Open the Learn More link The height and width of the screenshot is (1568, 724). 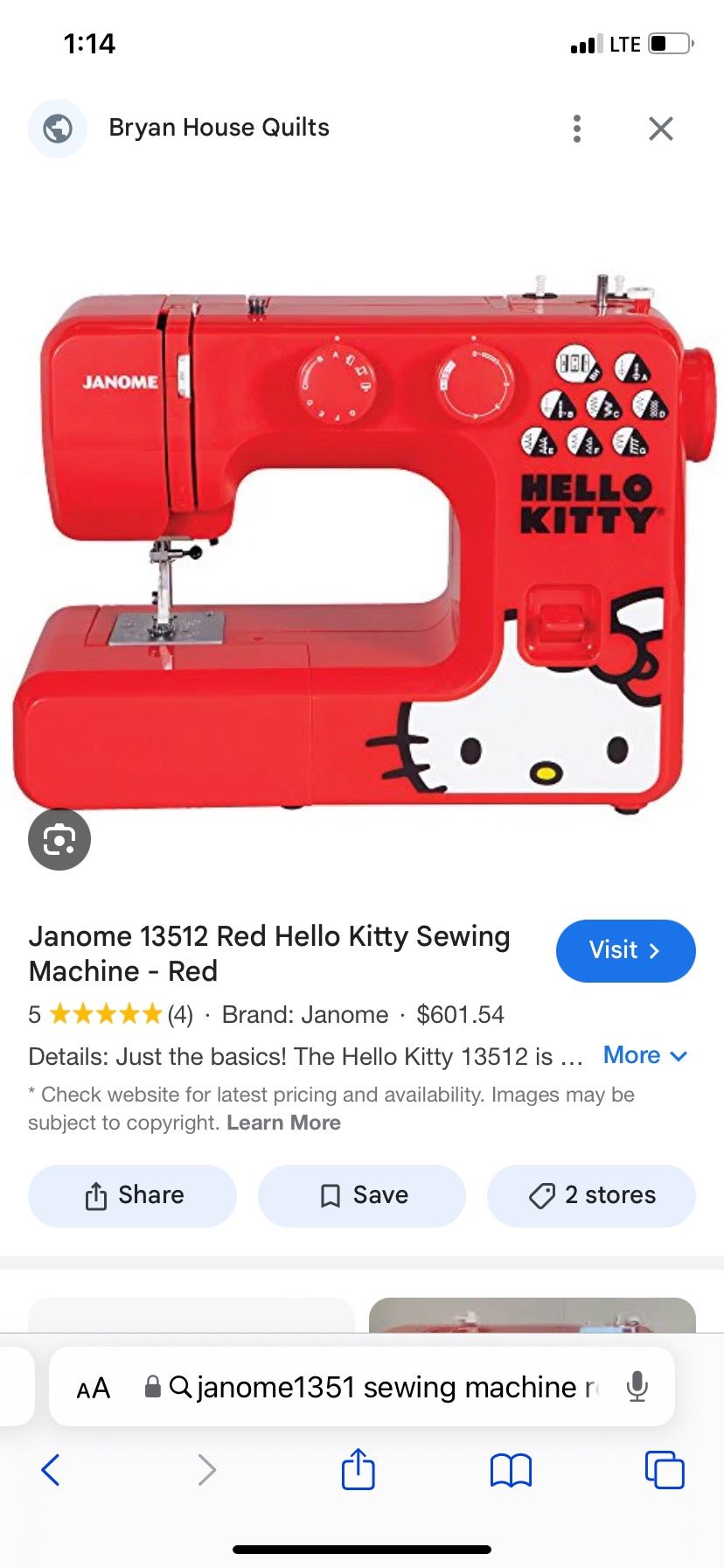283,1123
